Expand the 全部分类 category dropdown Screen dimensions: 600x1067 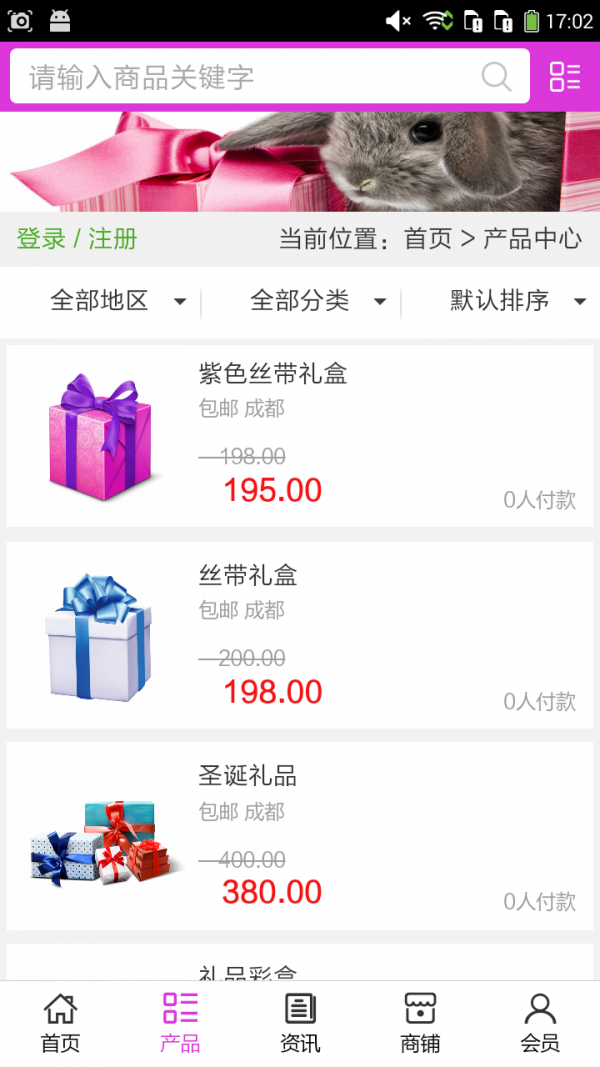click(x=317, y=301)
